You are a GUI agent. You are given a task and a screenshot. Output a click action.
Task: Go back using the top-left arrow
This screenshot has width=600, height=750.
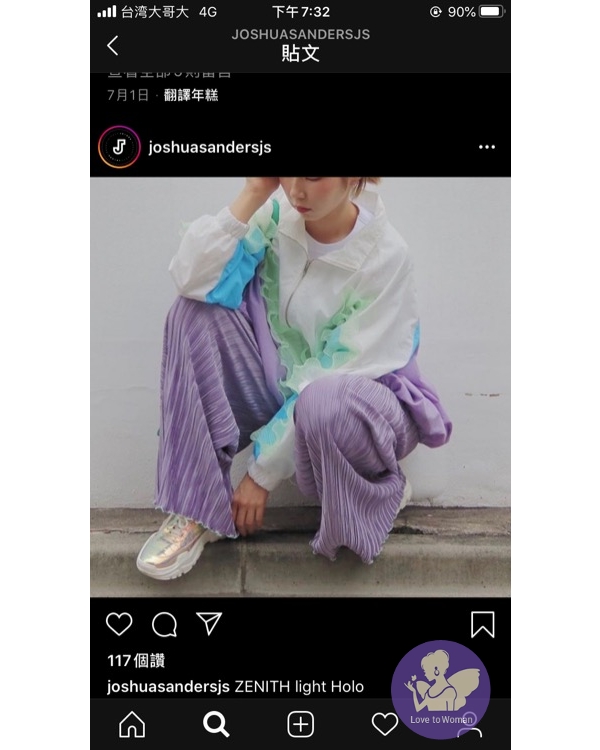click(x=112, y=45)
